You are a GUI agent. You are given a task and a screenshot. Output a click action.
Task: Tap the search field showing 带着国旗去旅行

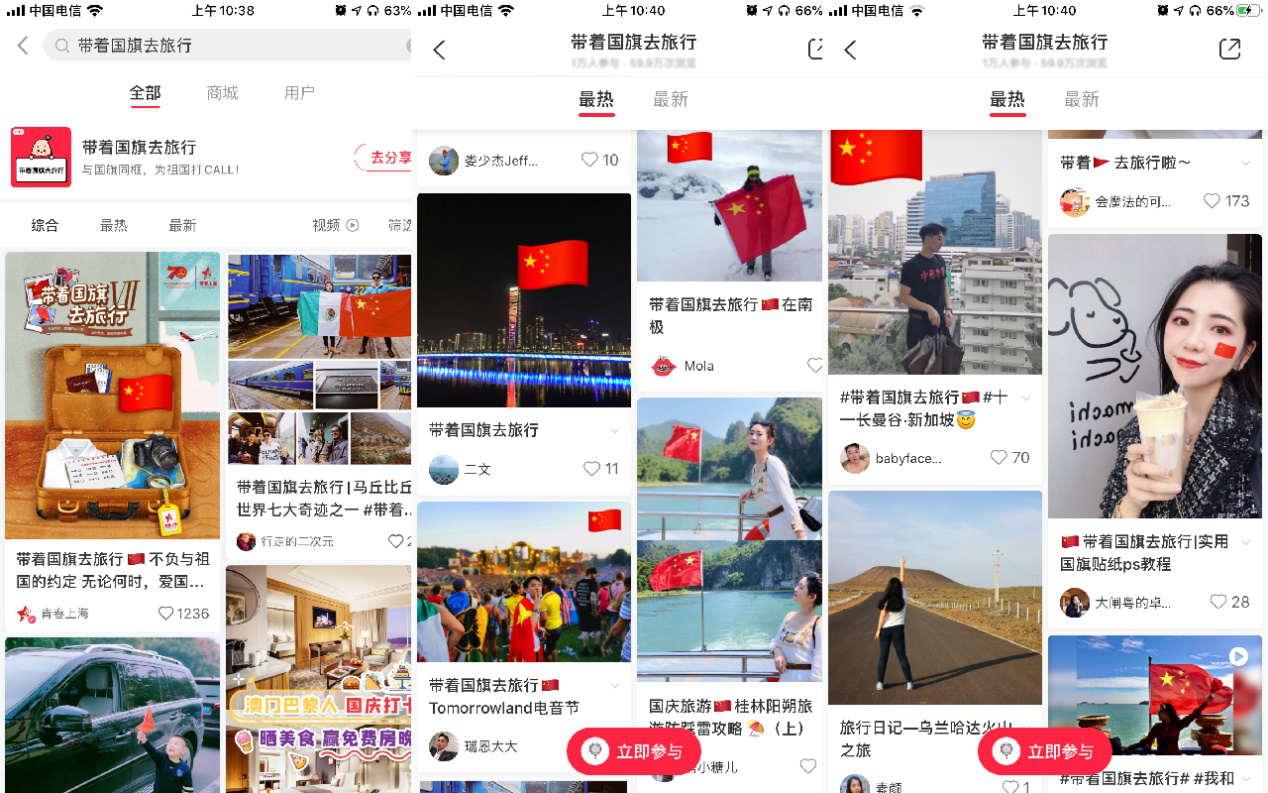pos(230,46)
